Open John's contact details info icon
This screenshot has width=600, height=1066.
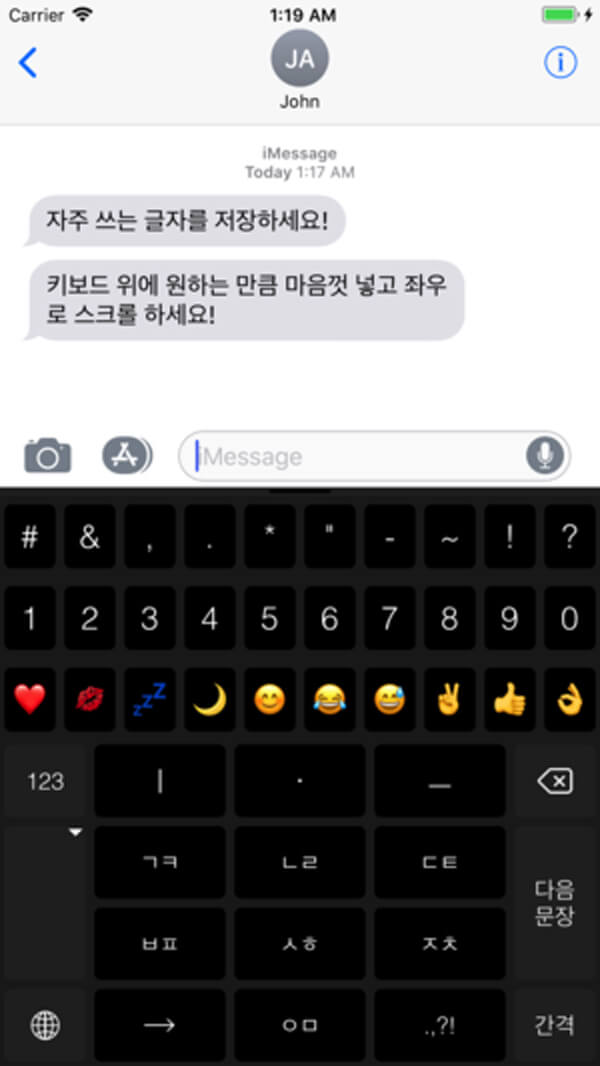[x=560, y=62]
